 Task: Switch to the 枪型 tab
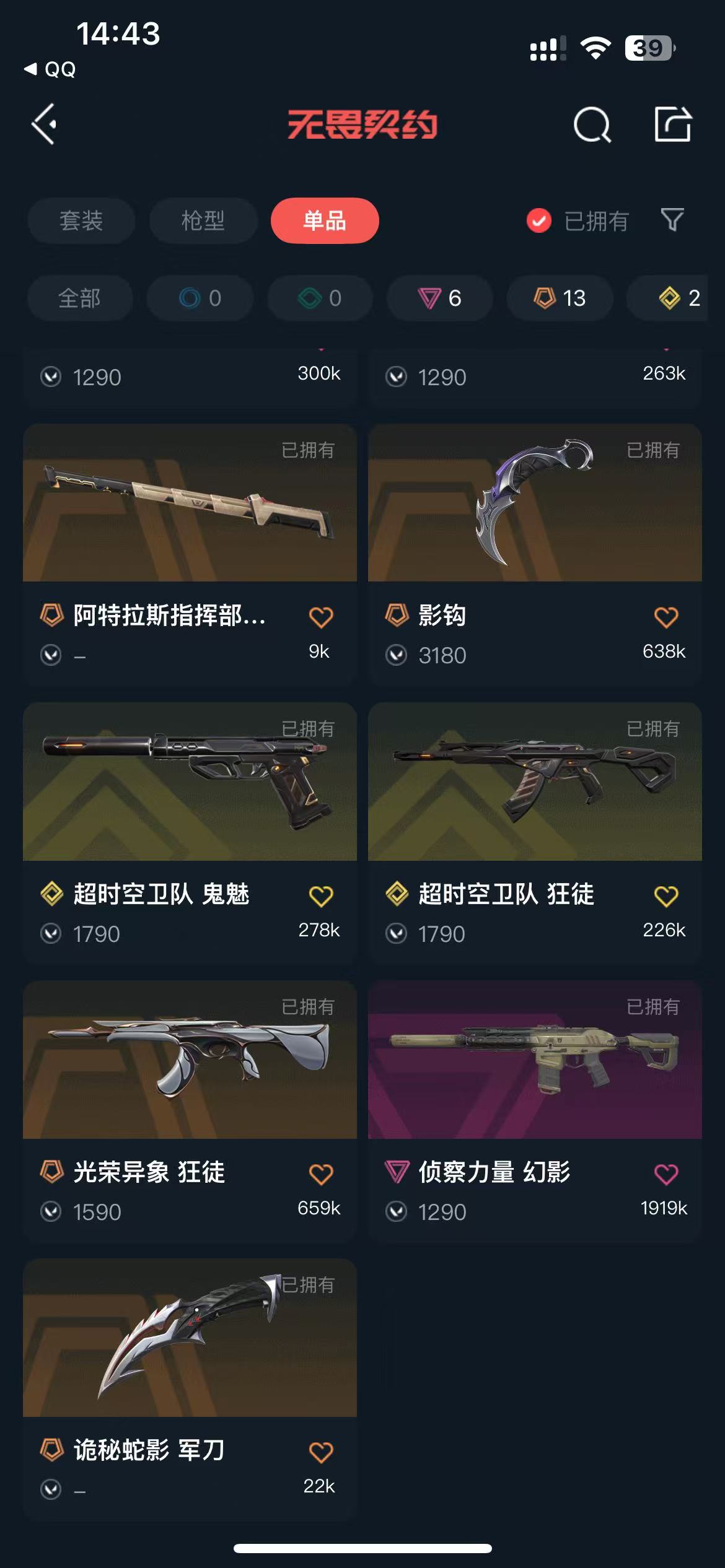(203, 220)
